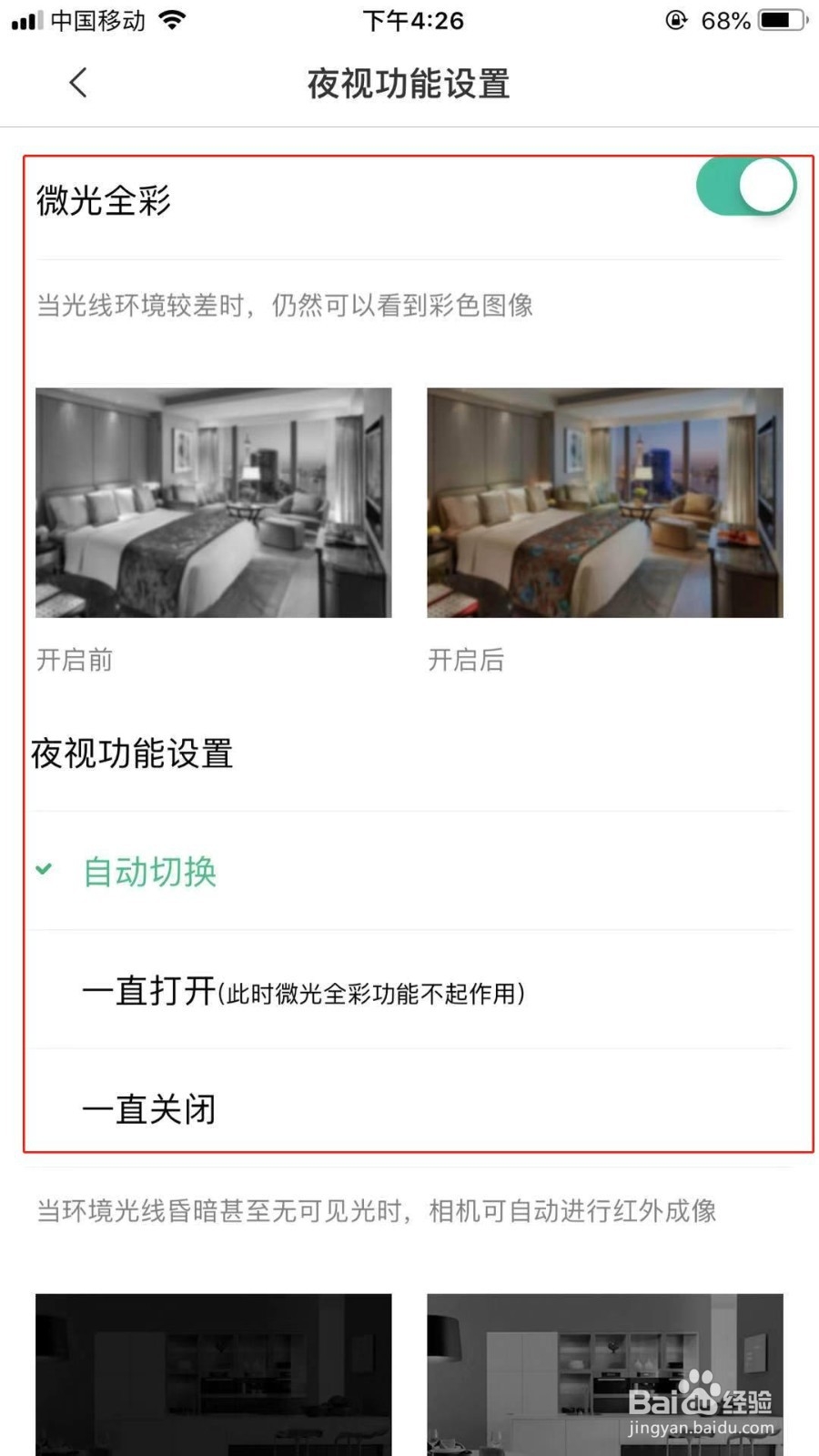The width and height of the screenshot is (819, 1456).
Task: Disable the 微光全彩 switch
Action: click(744, 185)
